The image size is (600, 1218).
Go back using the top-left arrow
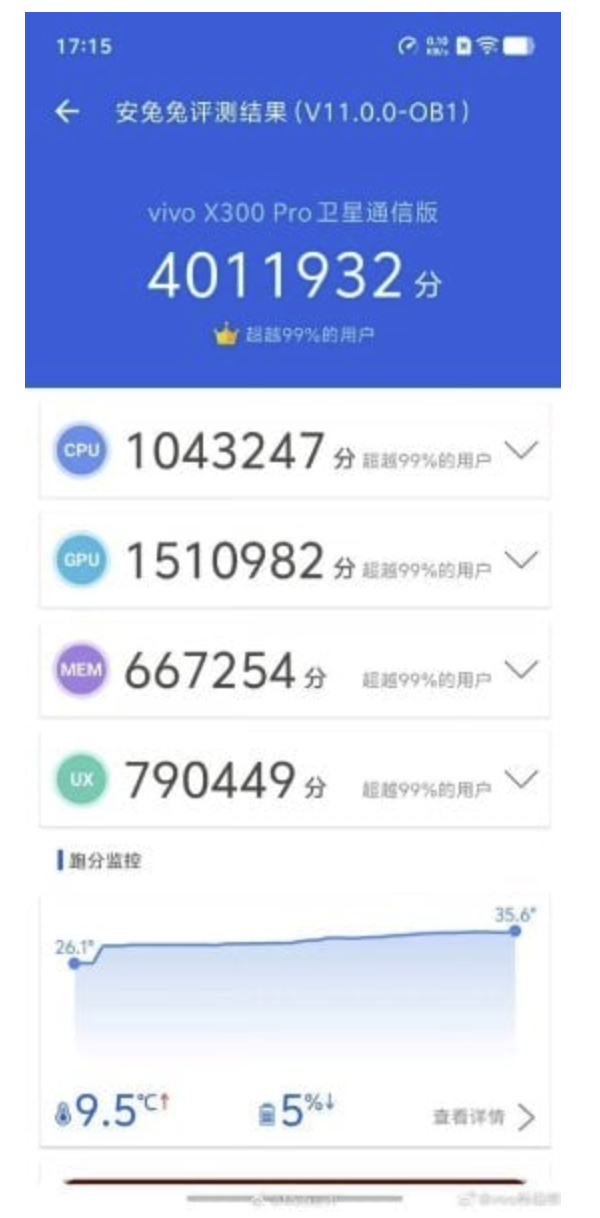click(x=67, y=111)
